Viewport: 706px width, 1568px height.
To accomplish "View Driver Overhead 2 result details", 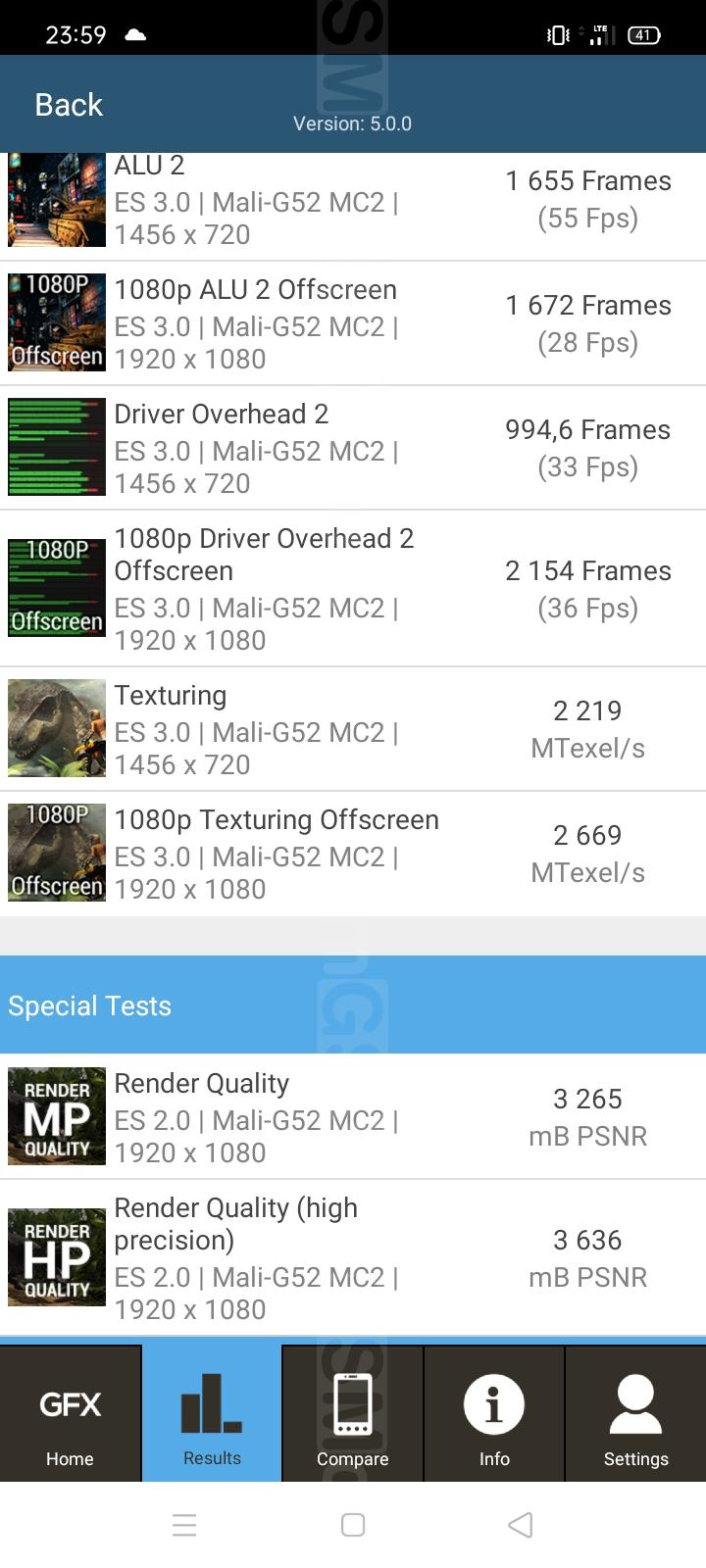I will 353,448.
